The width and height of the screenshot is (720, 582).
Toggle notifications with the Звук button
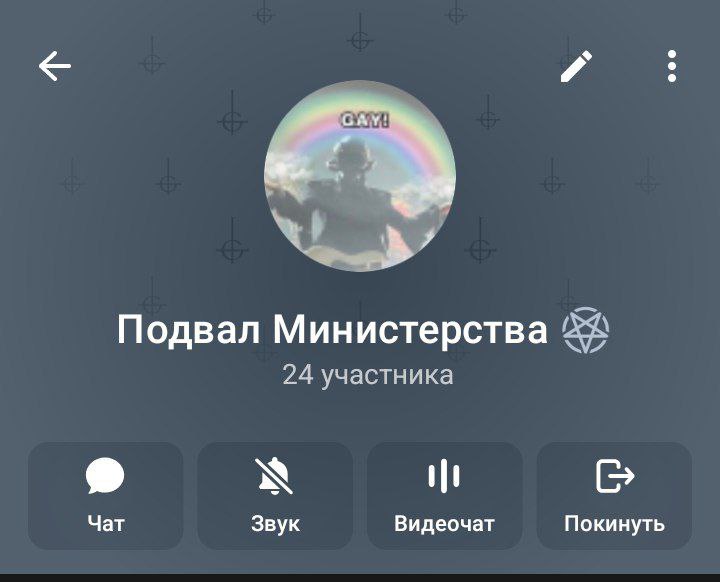(x=275, y=496)
